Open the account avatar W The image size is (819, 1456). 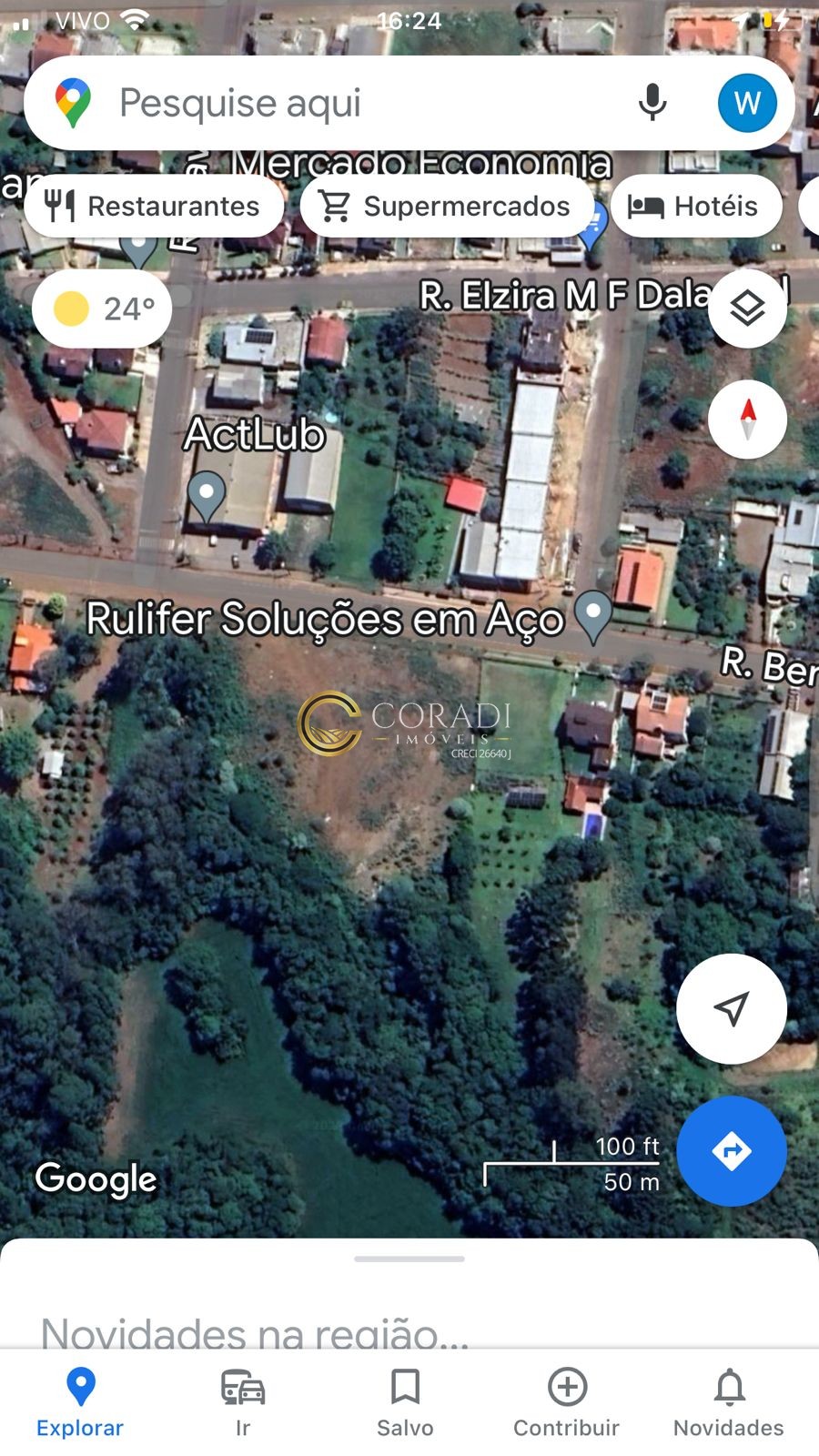click(747, 103)
